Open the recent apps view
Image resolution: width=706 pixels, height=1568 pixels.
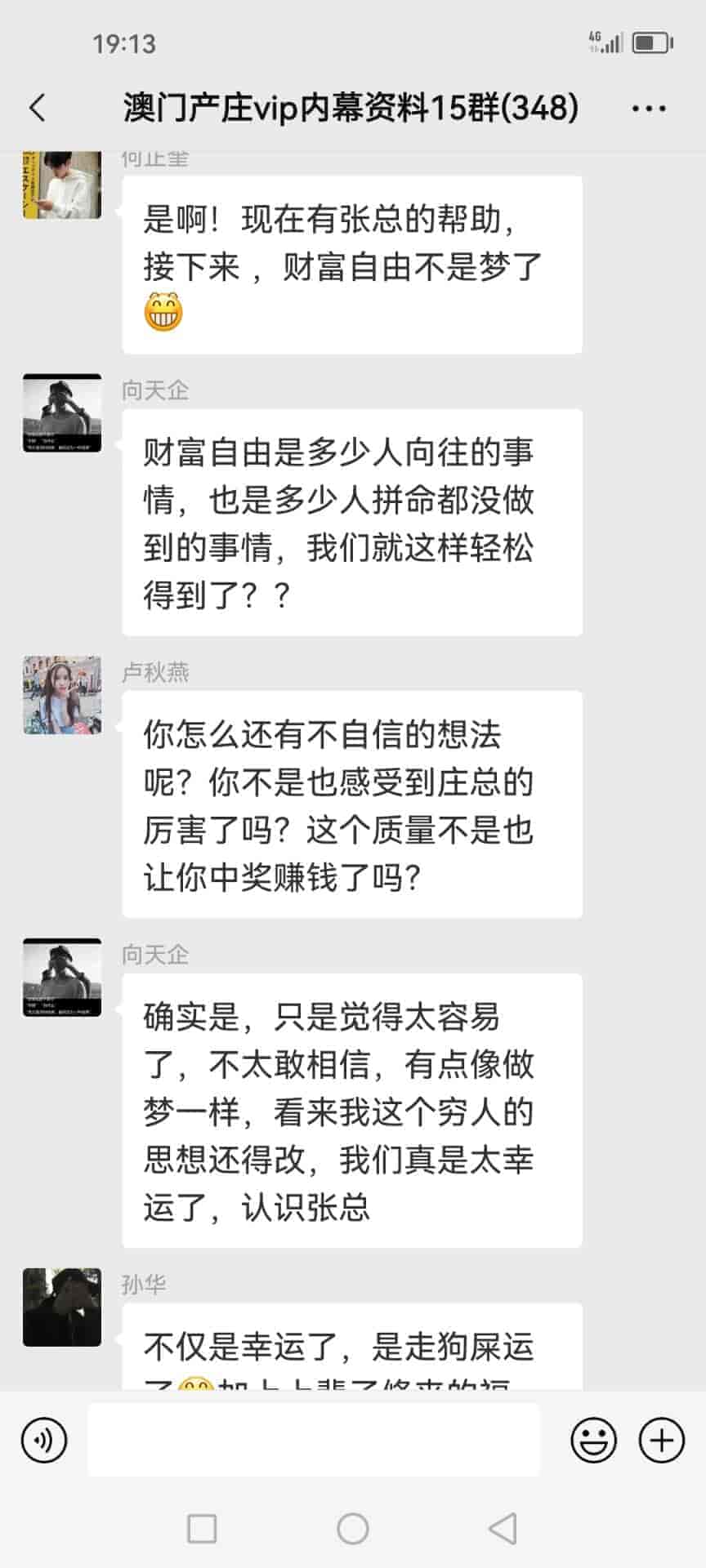pos(202,1528)
